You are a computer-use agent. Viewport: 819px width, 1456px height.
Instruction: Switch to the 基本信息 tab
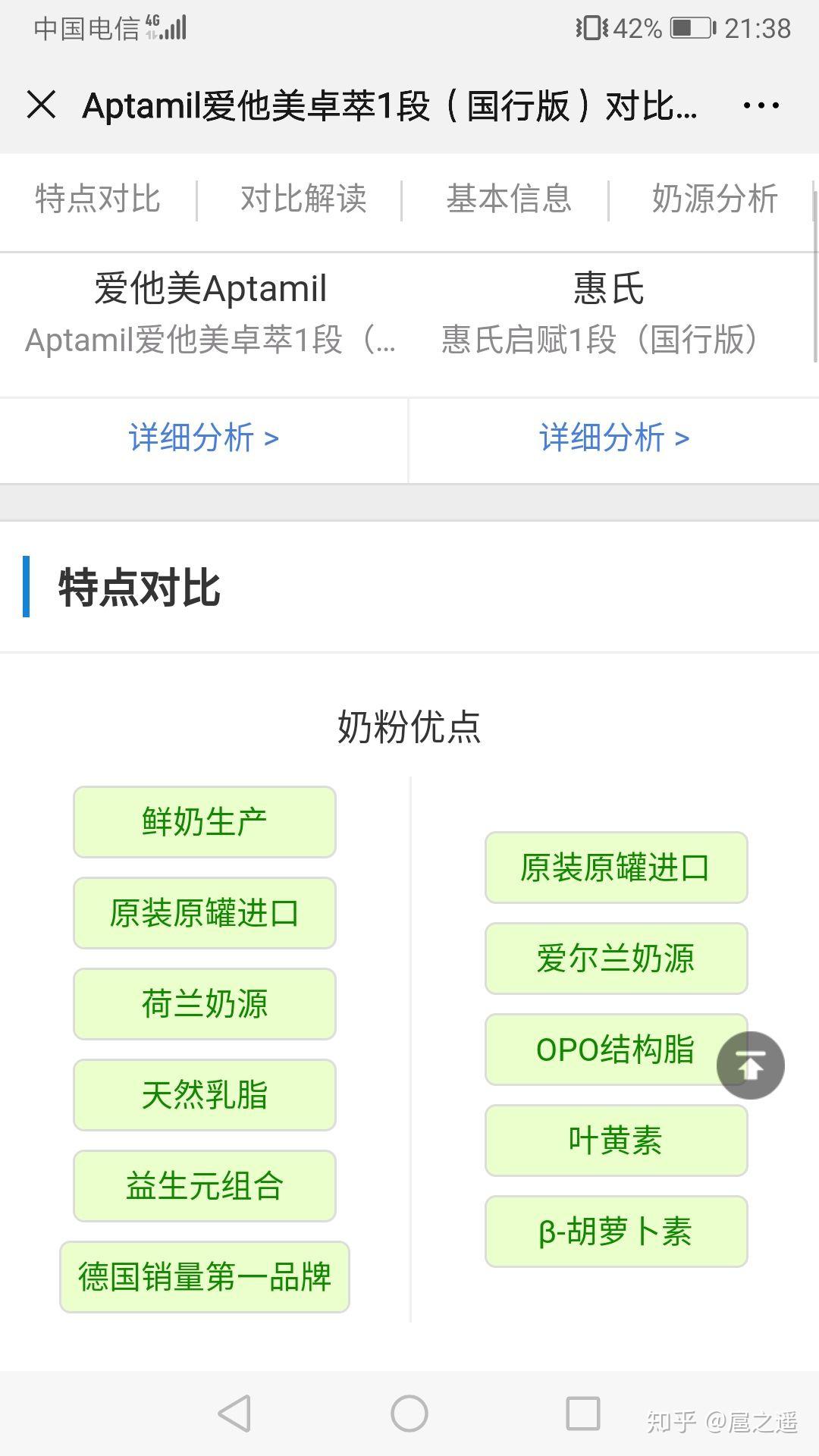(x=508, y=199)
